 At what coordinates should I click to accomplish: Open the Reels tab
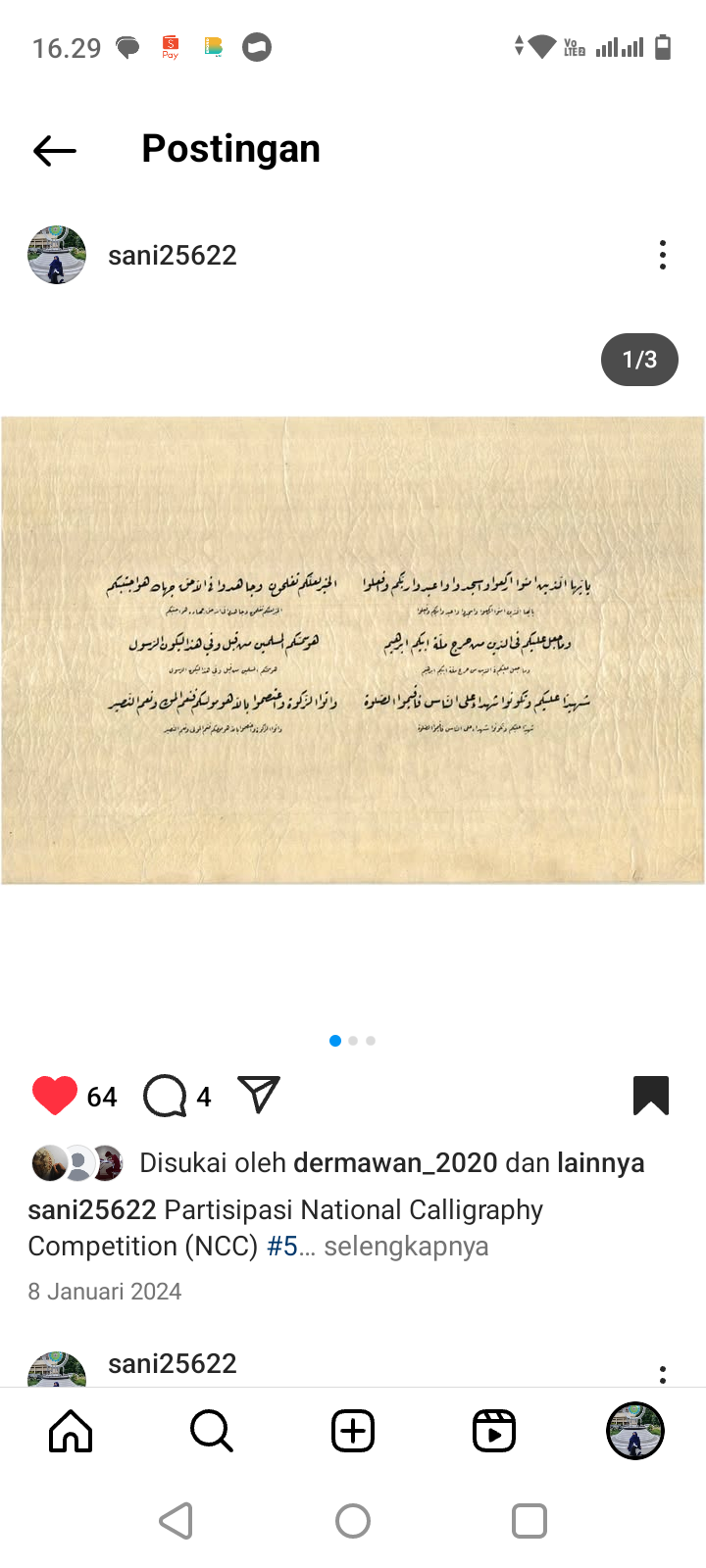tap(494, 1432)
